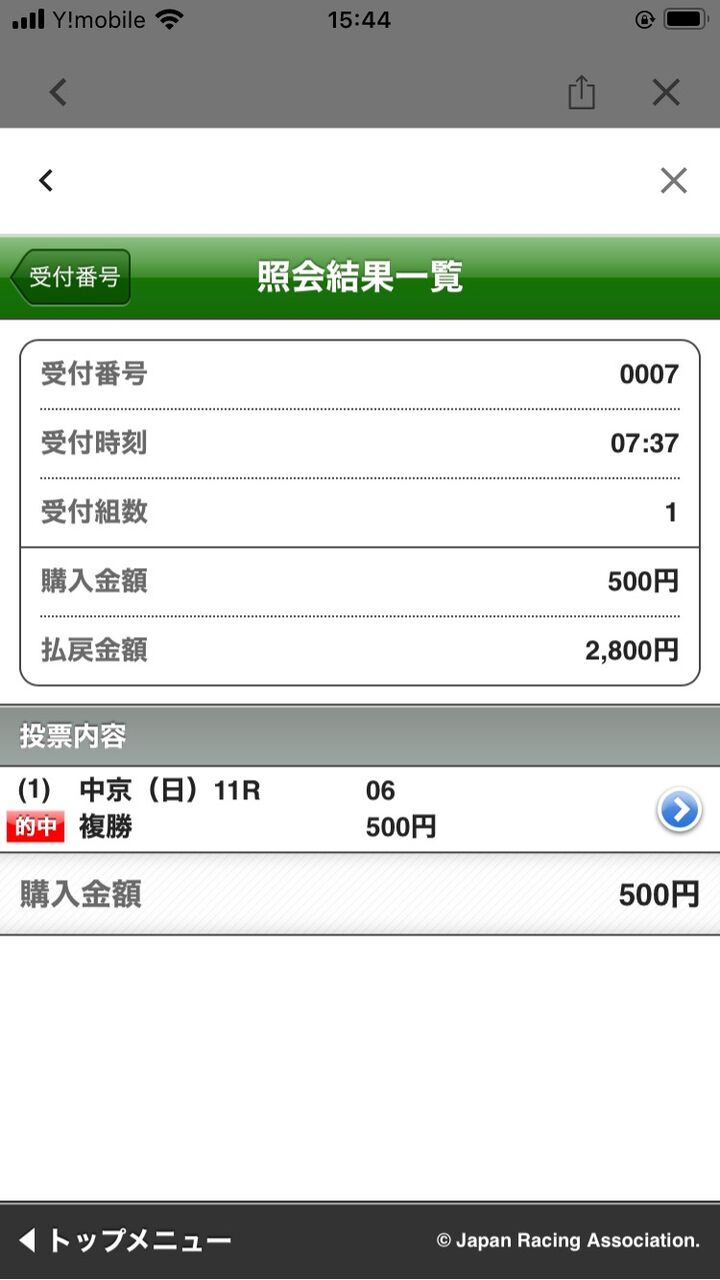Screen dimensions: 720x1280
Task: Dismiss the page with the inner X
Action: coord(674,180)
